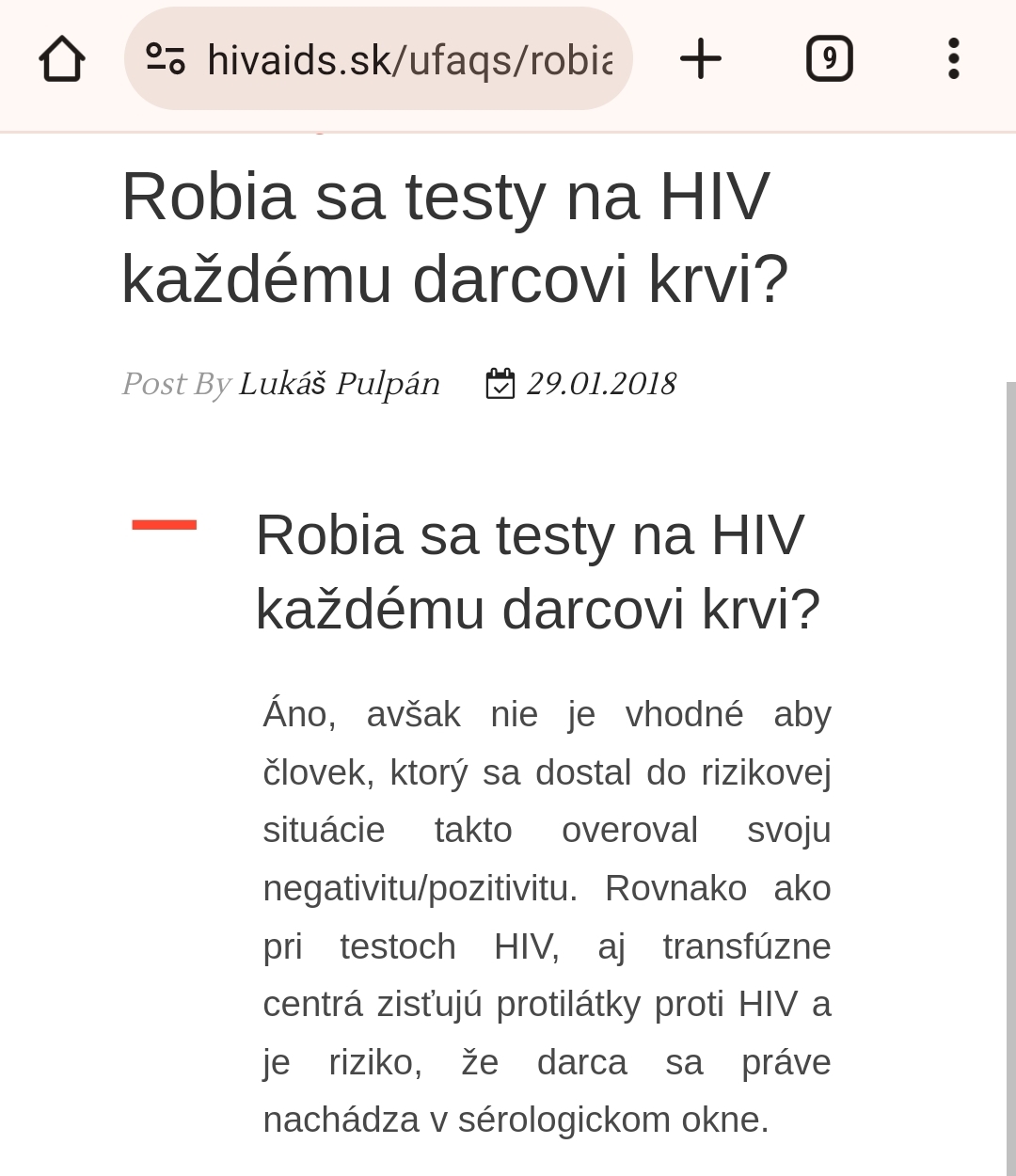
Task: Show the 9 open tabs
Action: click(x=829, y=59)
